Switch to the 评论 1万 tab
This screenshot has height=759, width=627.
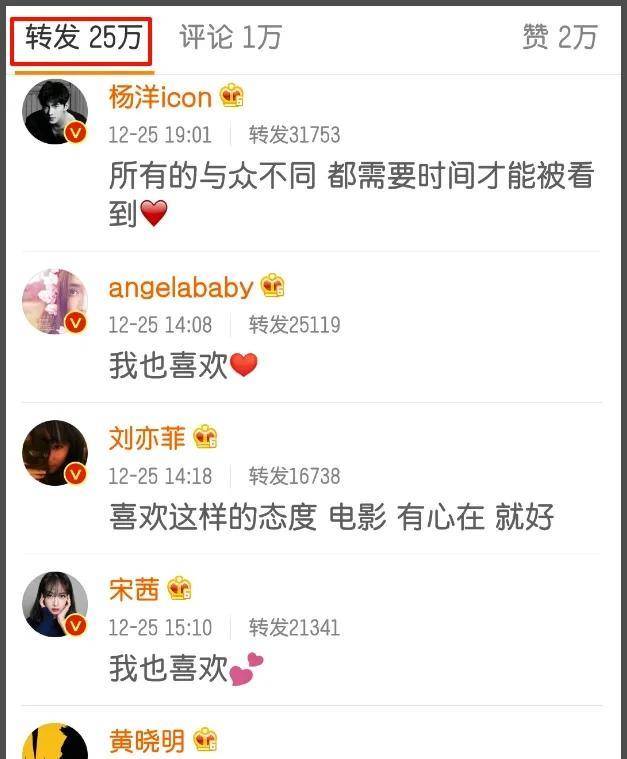pyautogui.click(x=230, y=39)
